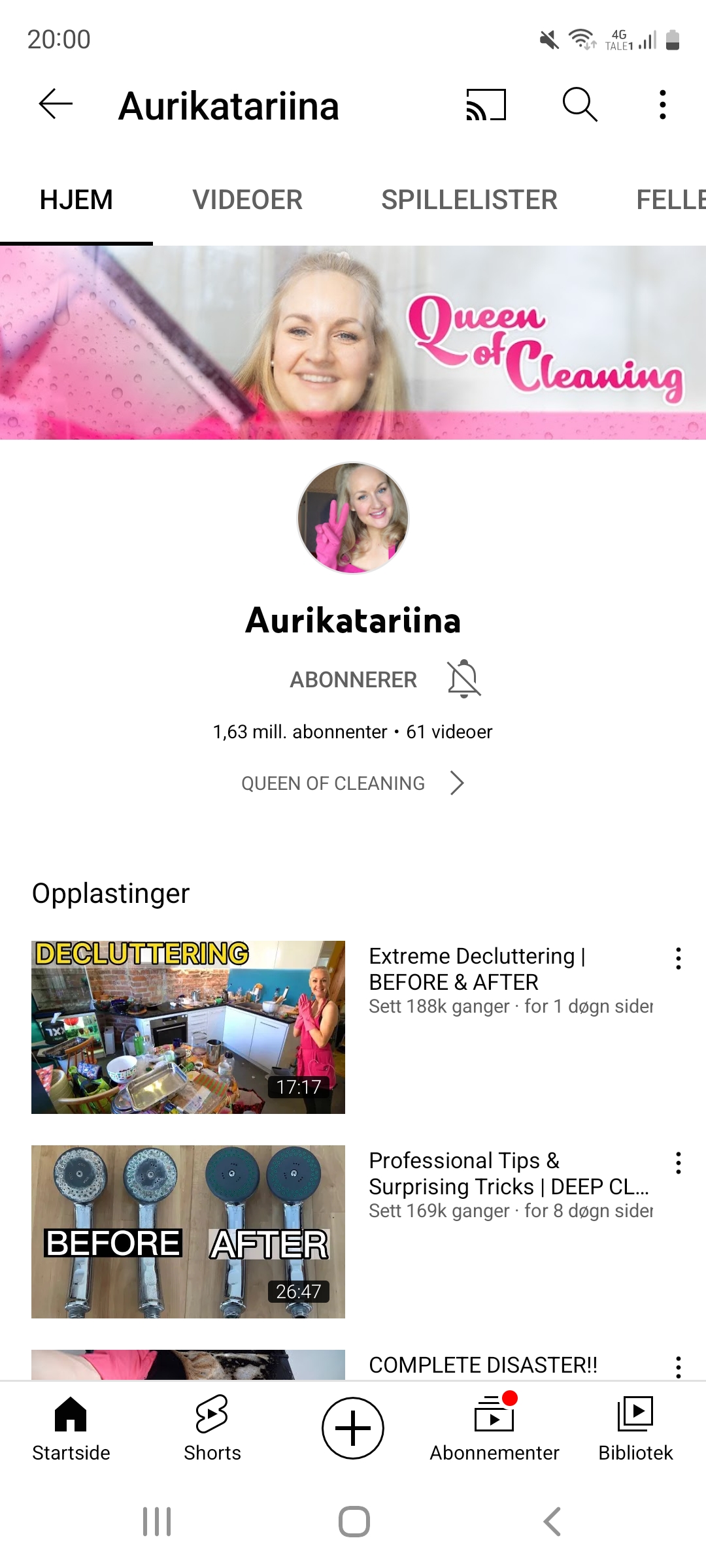This screenshot has width=706, height=1568.
Task: Switch to the VIDEOER tab
Action: 247,200
